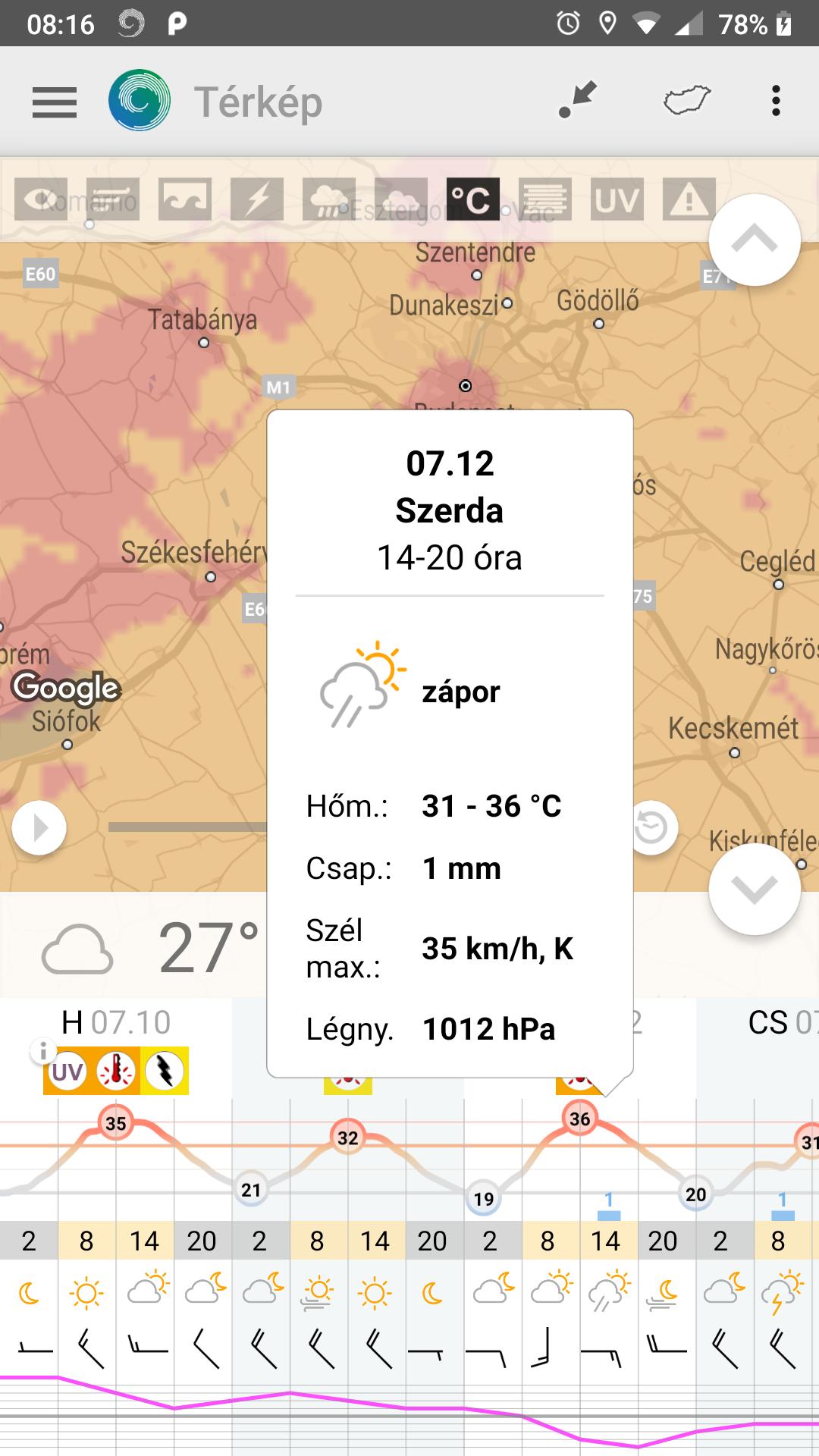Select the fog lines map layer

(545, 199)
